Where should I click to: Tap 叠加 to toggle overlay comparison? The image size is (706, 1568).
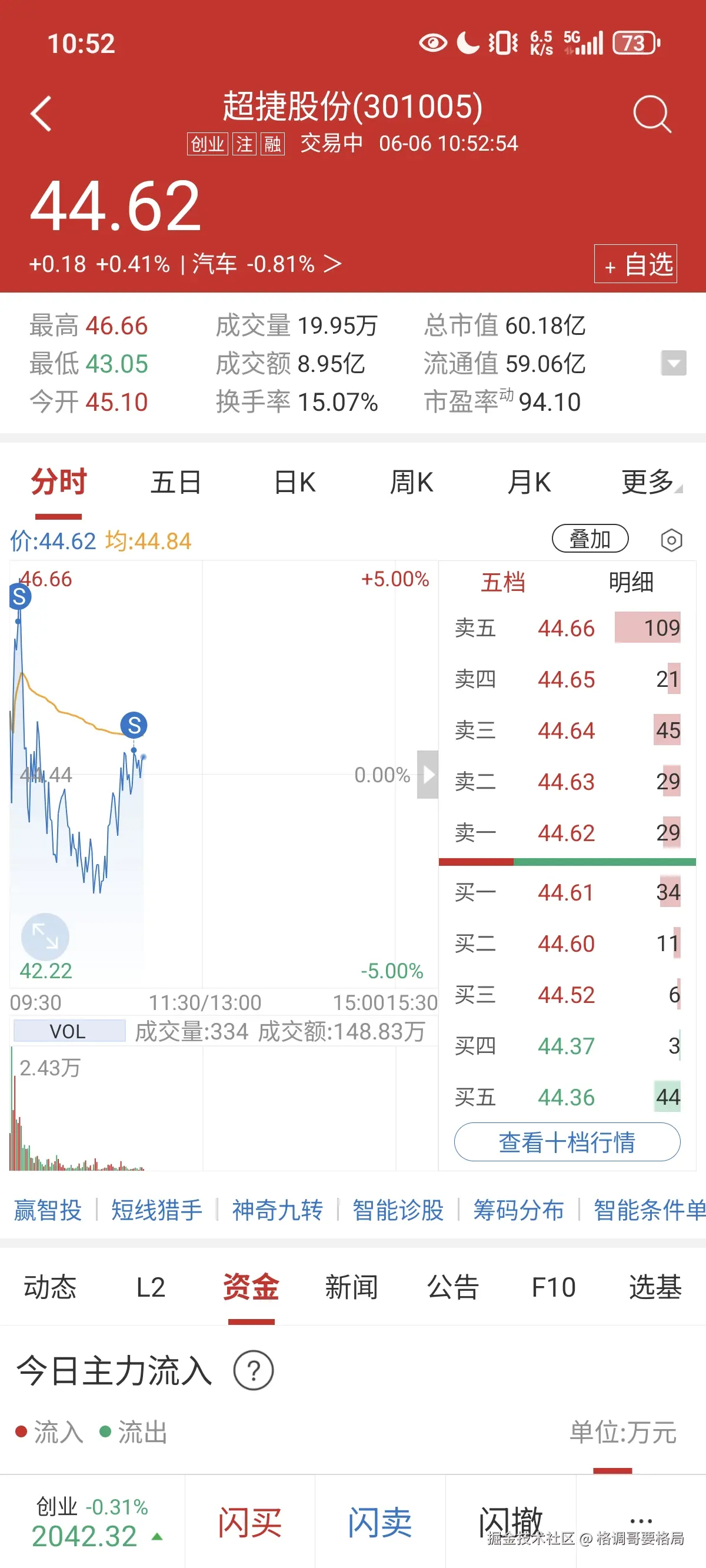point(590,538)
